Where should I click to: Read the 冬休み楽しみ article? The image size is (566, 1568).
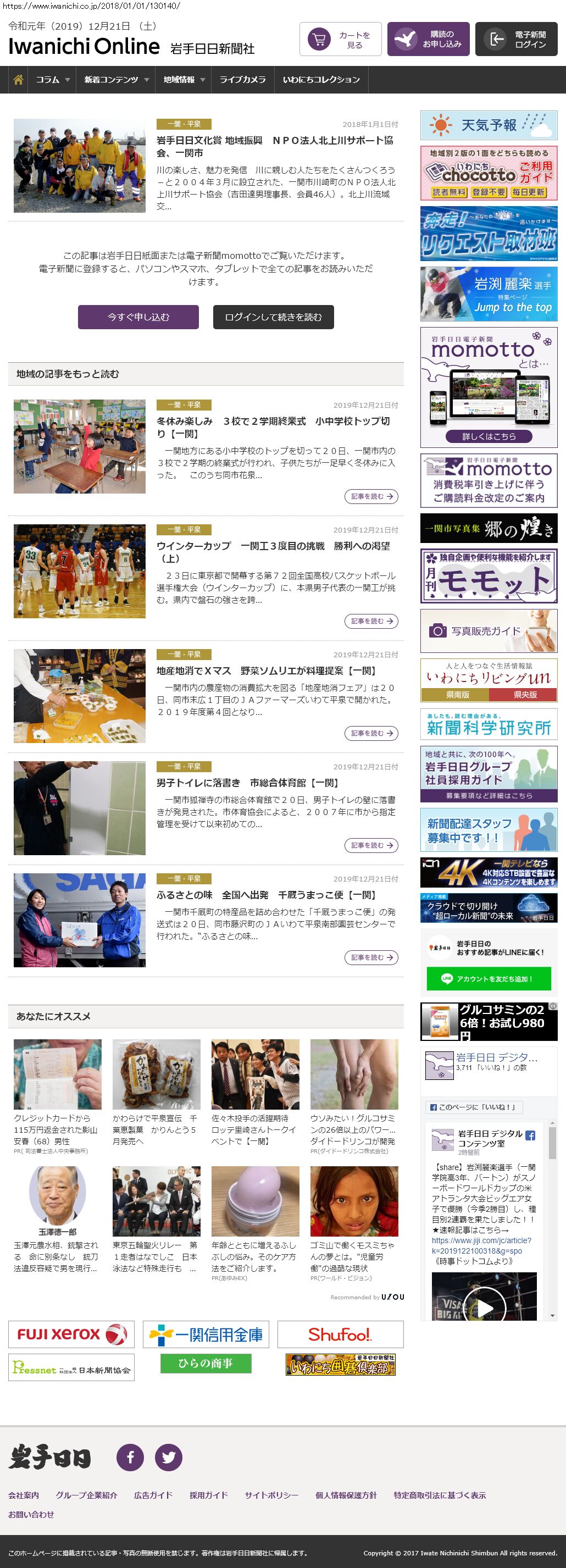(371, 497)
